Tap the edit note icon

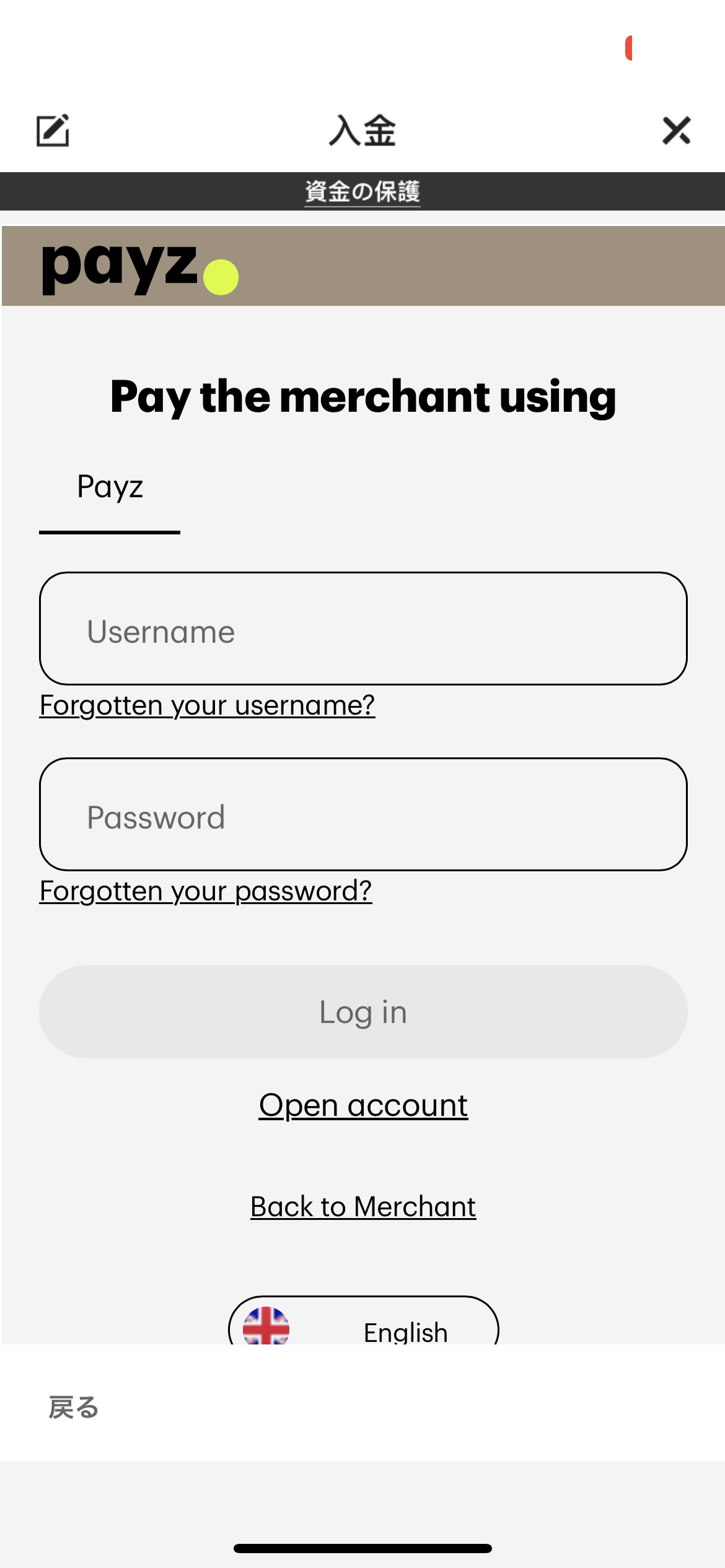click(x=53, y=130)
